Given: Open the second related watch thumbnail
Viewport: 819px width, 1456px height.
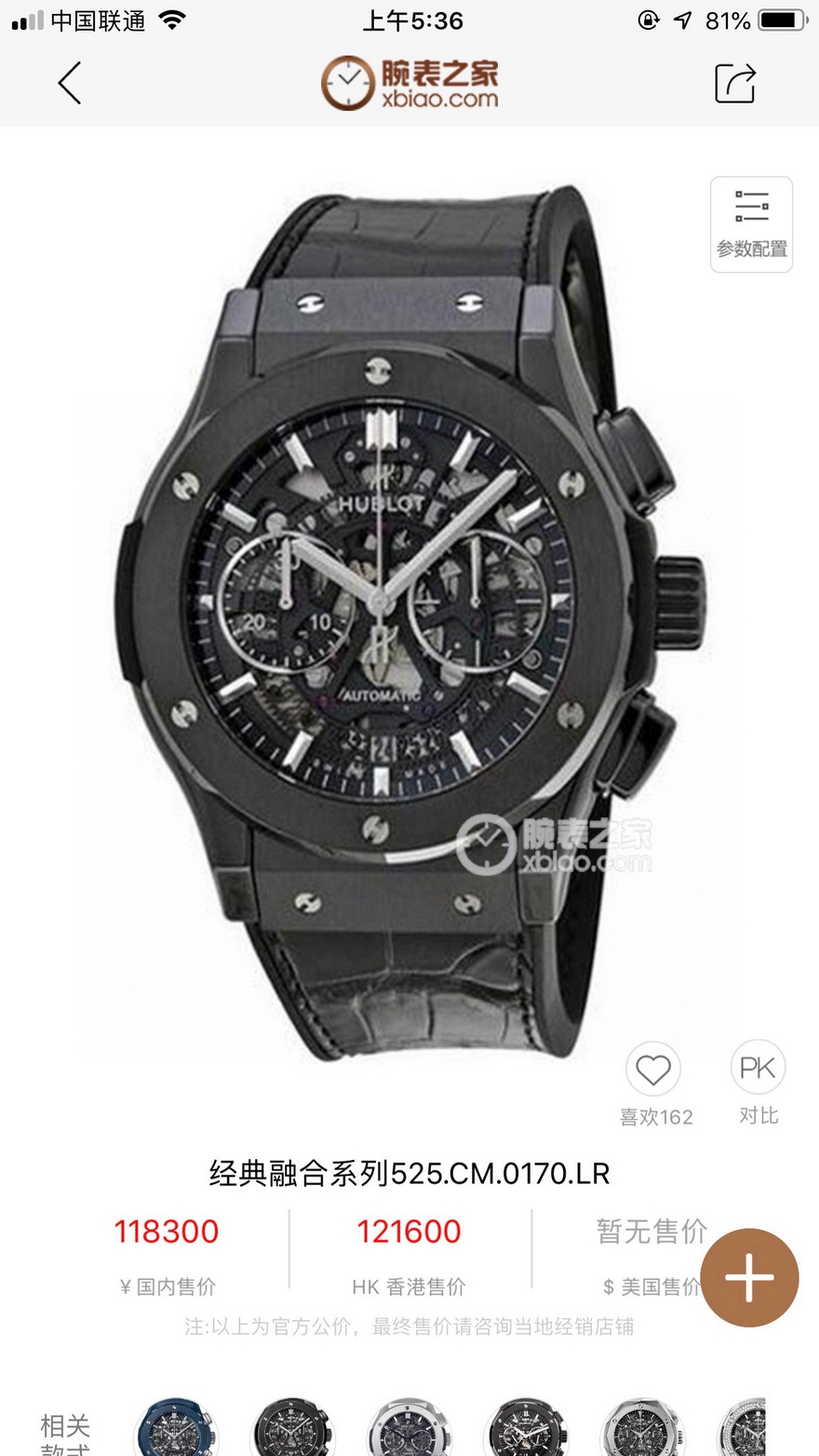Looking at the screenshot, I should click(x=292, y=1429).
